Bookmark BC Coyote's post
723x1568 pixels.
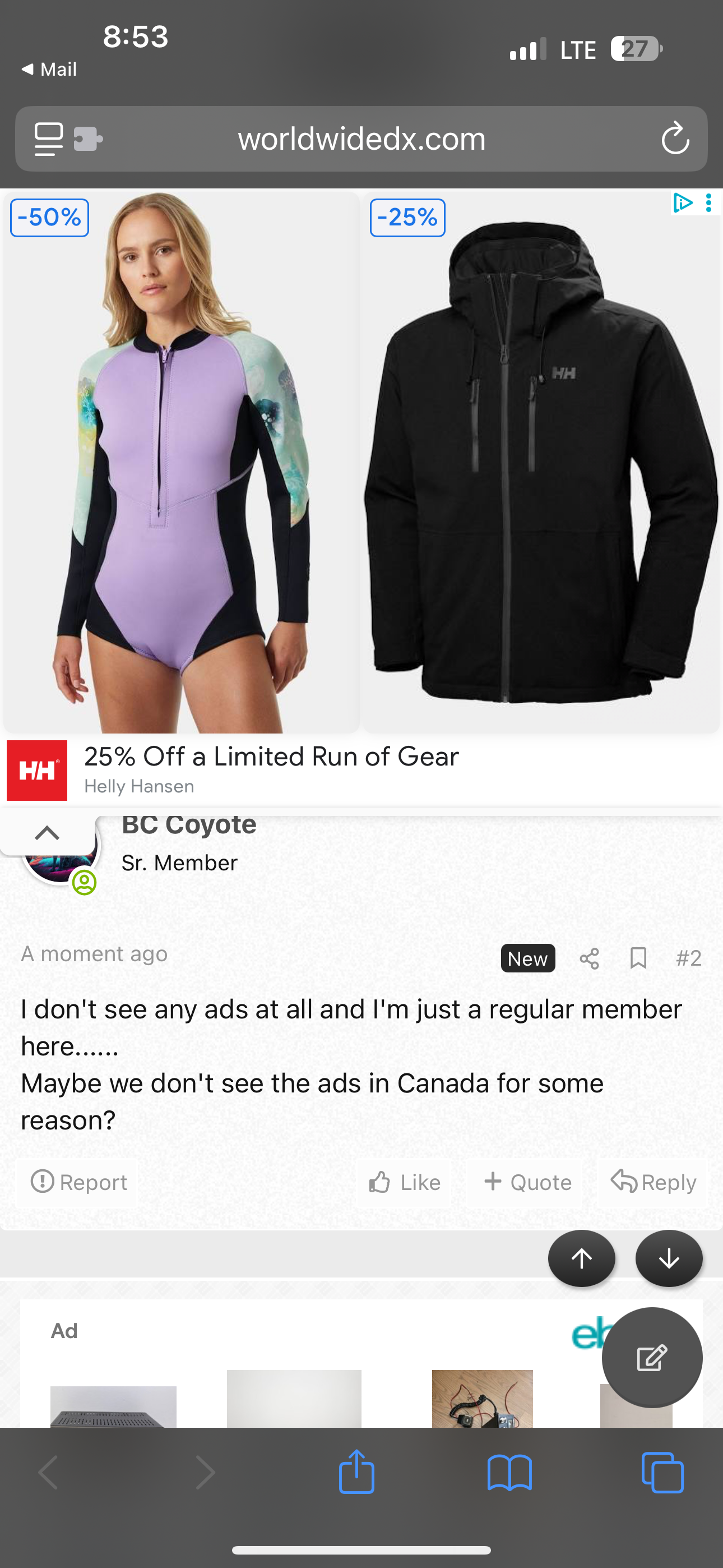pyautogui.click(x=638, y=959)
